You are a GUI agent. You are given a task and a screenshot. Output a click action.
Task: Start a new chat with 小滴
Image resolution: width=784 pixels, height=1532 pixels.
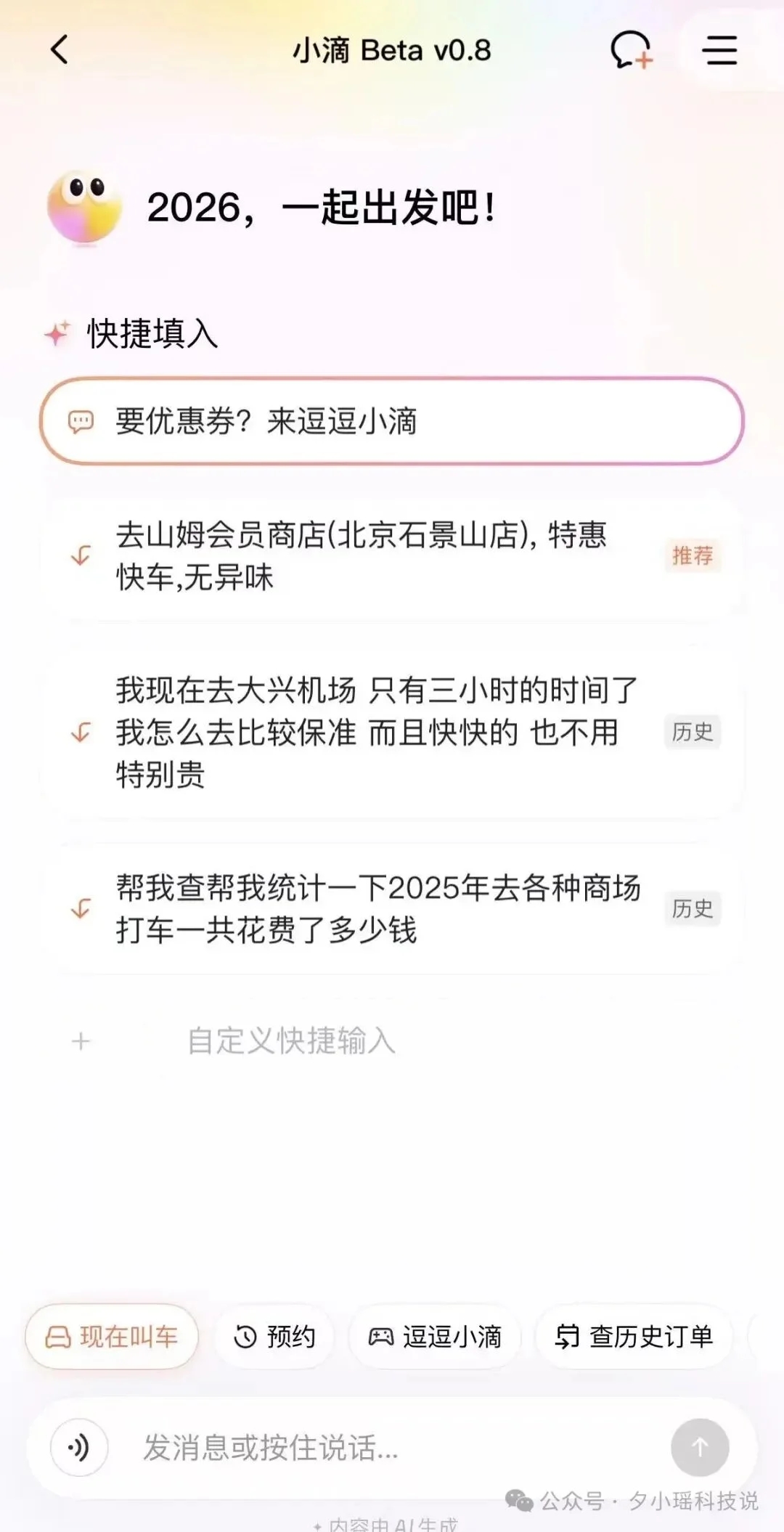(x=631, y=51)
